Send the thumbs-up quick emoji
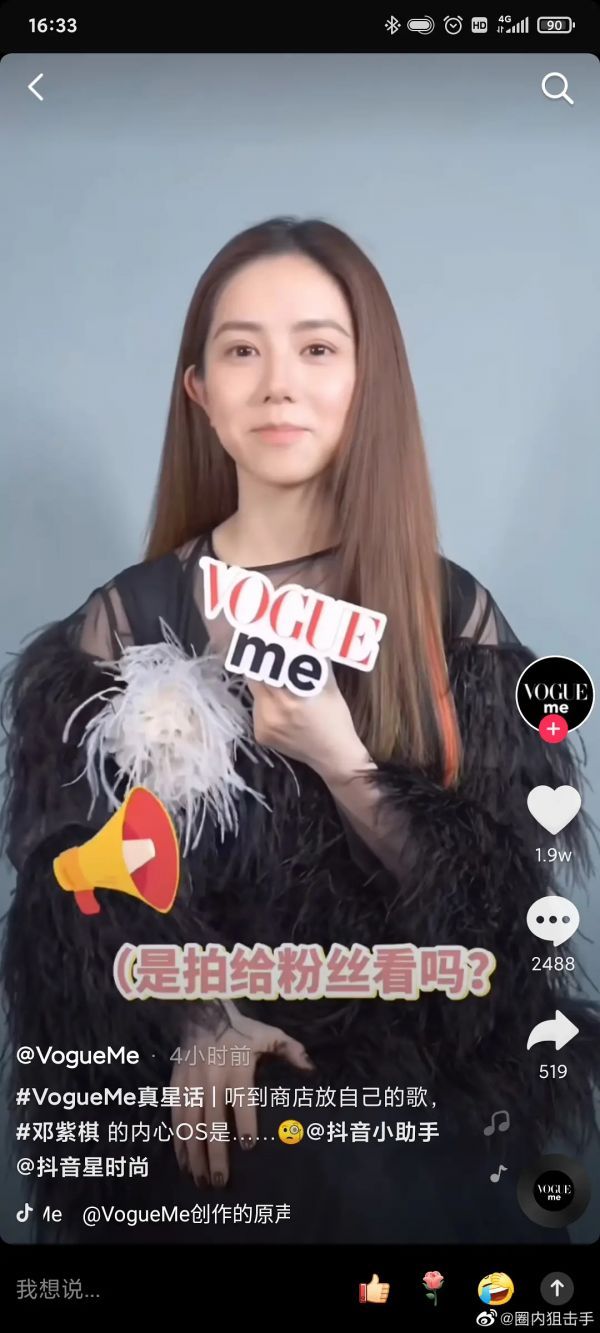Viewport: 600px width, 1333px height. pos(375,1288)
